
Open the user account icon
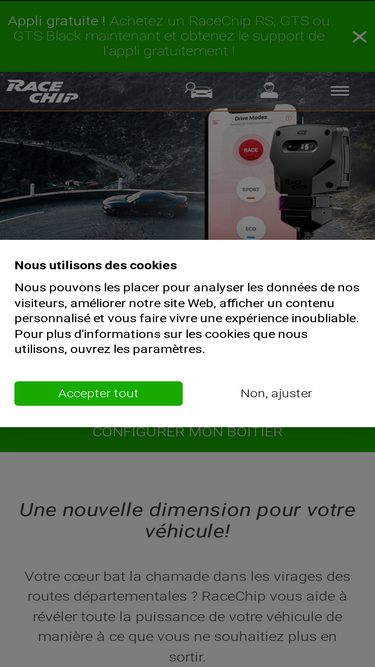269,90
